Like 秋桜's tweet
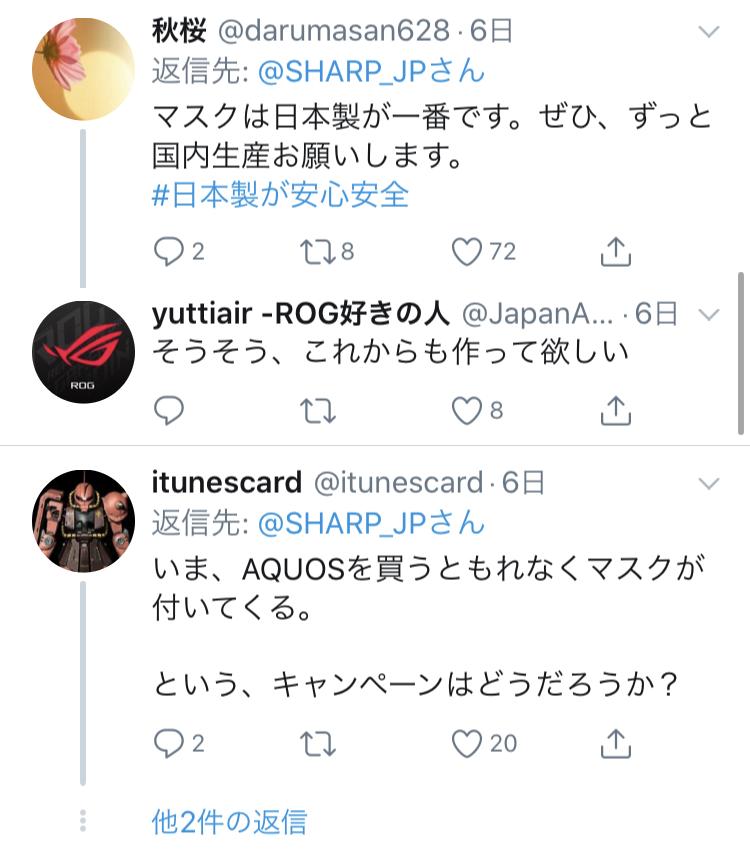This screenshot has height=862, width=750. point(467,251)
